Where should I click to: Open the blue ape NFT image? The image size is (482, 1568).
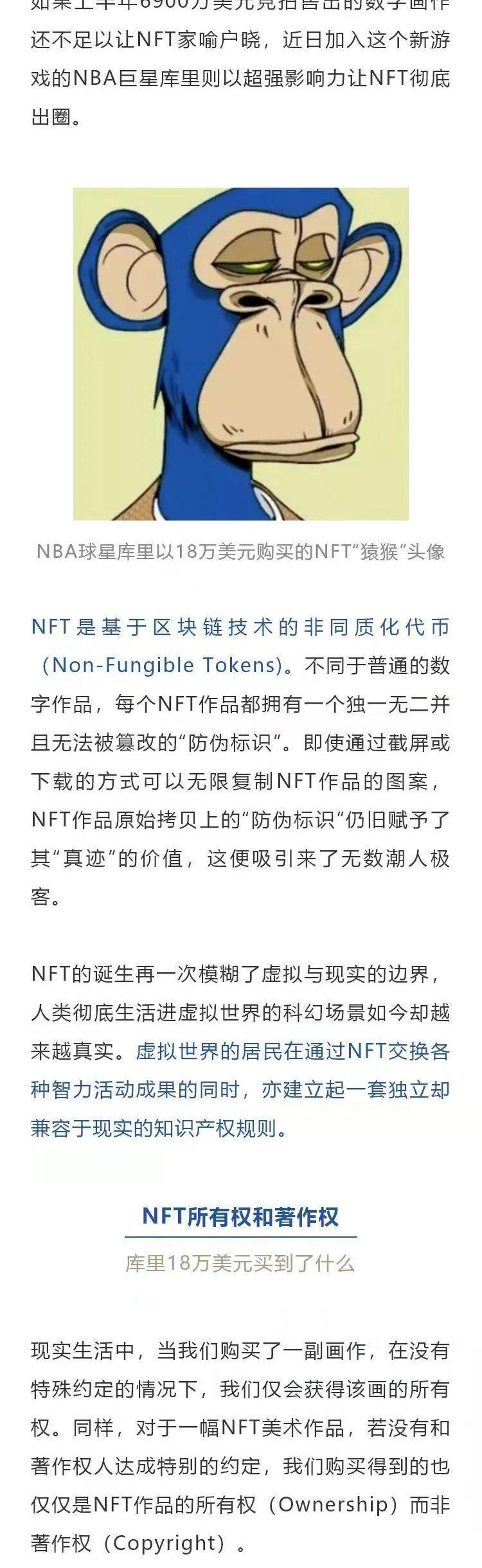tap(240, 353)
